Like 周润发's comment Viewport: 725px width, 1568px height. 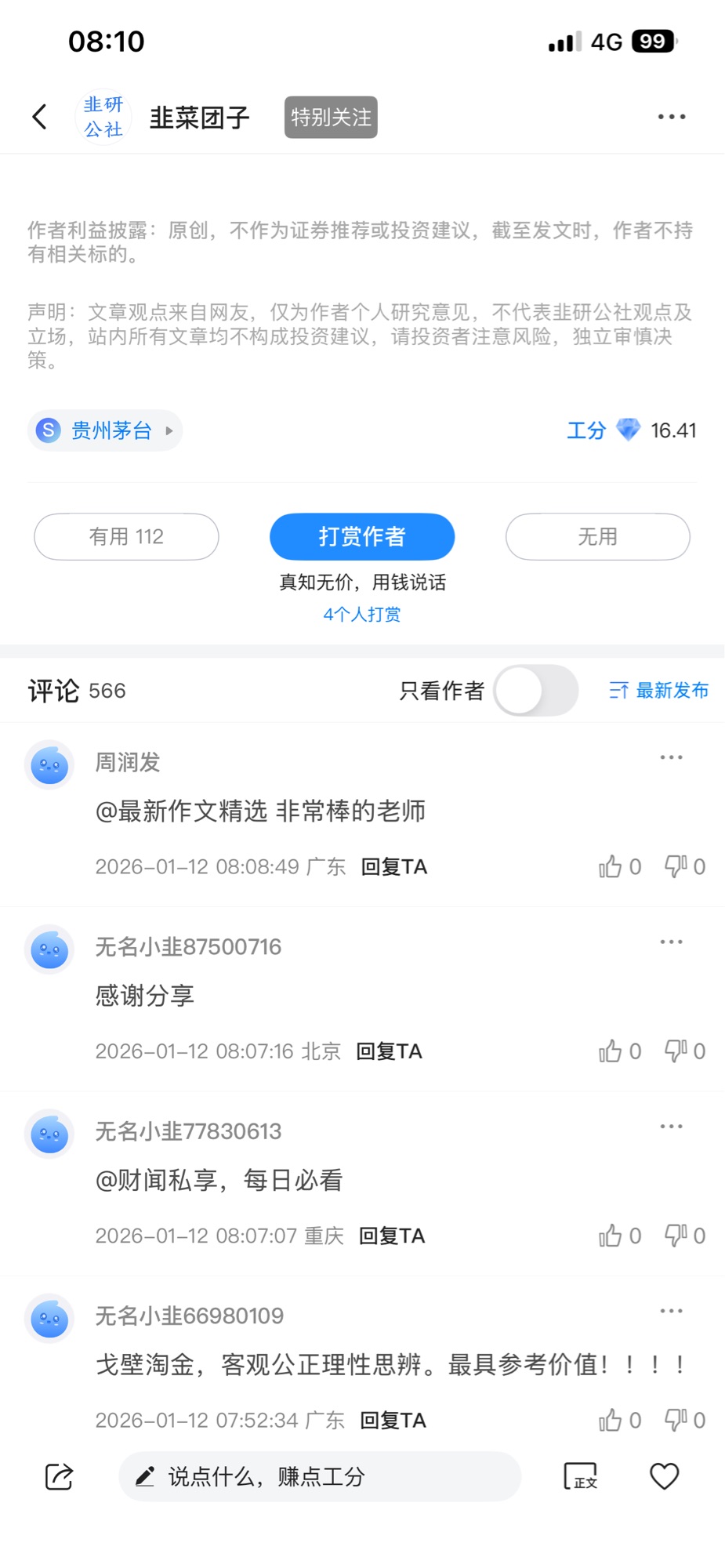(611, 867)
